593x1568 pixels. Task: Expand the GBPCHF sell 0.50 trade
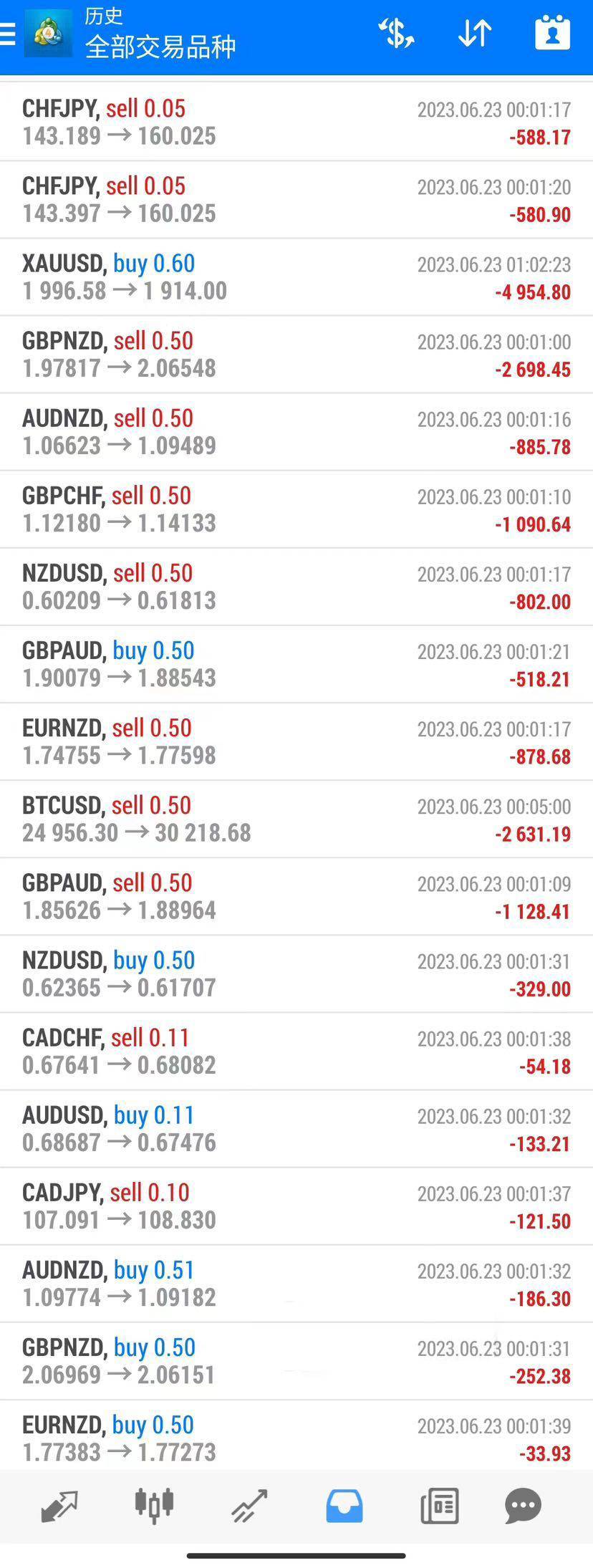296,509
